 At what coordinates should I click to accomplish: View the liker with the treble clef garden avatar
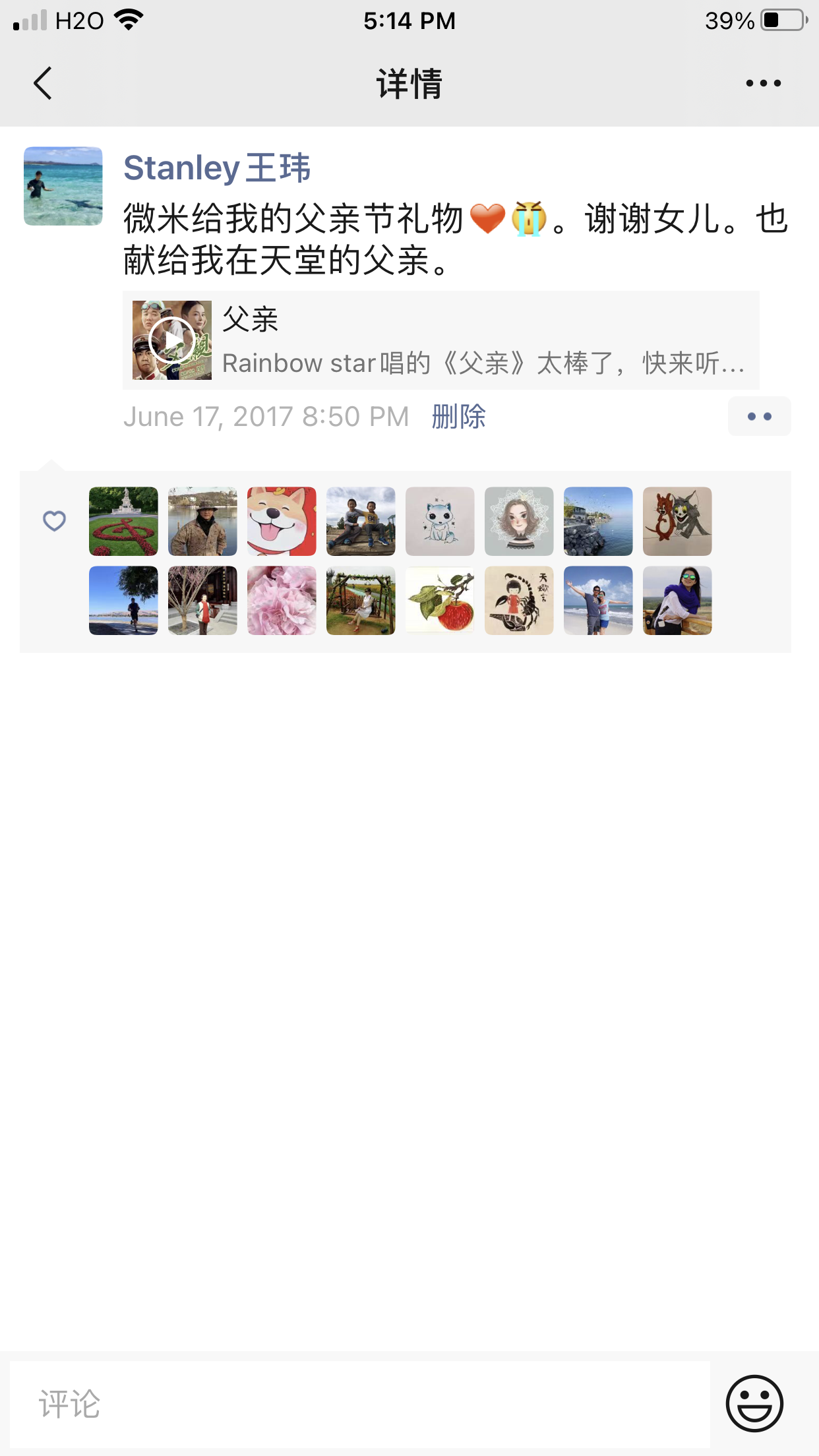(123, 522)
